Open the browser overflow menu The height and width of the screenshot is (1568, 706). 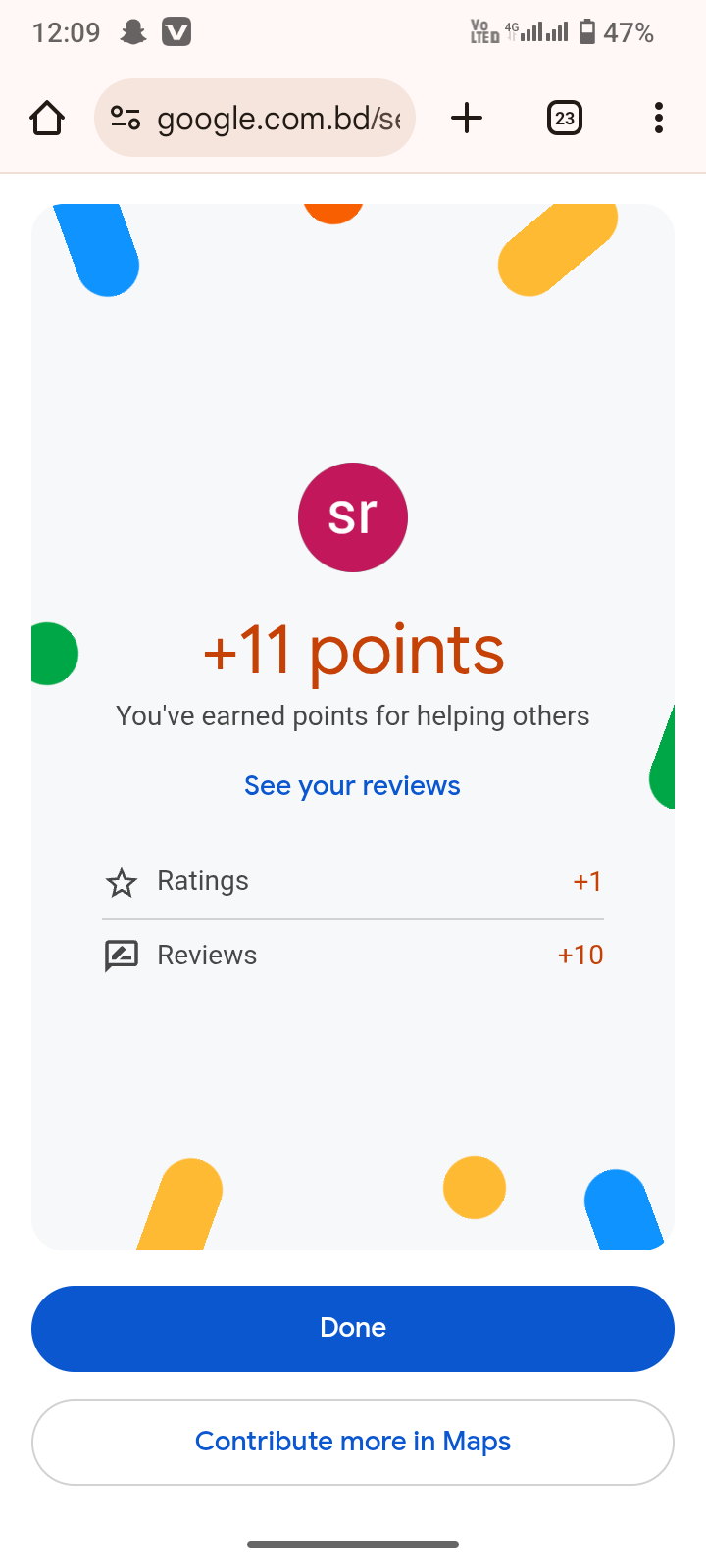click(658, 119)
